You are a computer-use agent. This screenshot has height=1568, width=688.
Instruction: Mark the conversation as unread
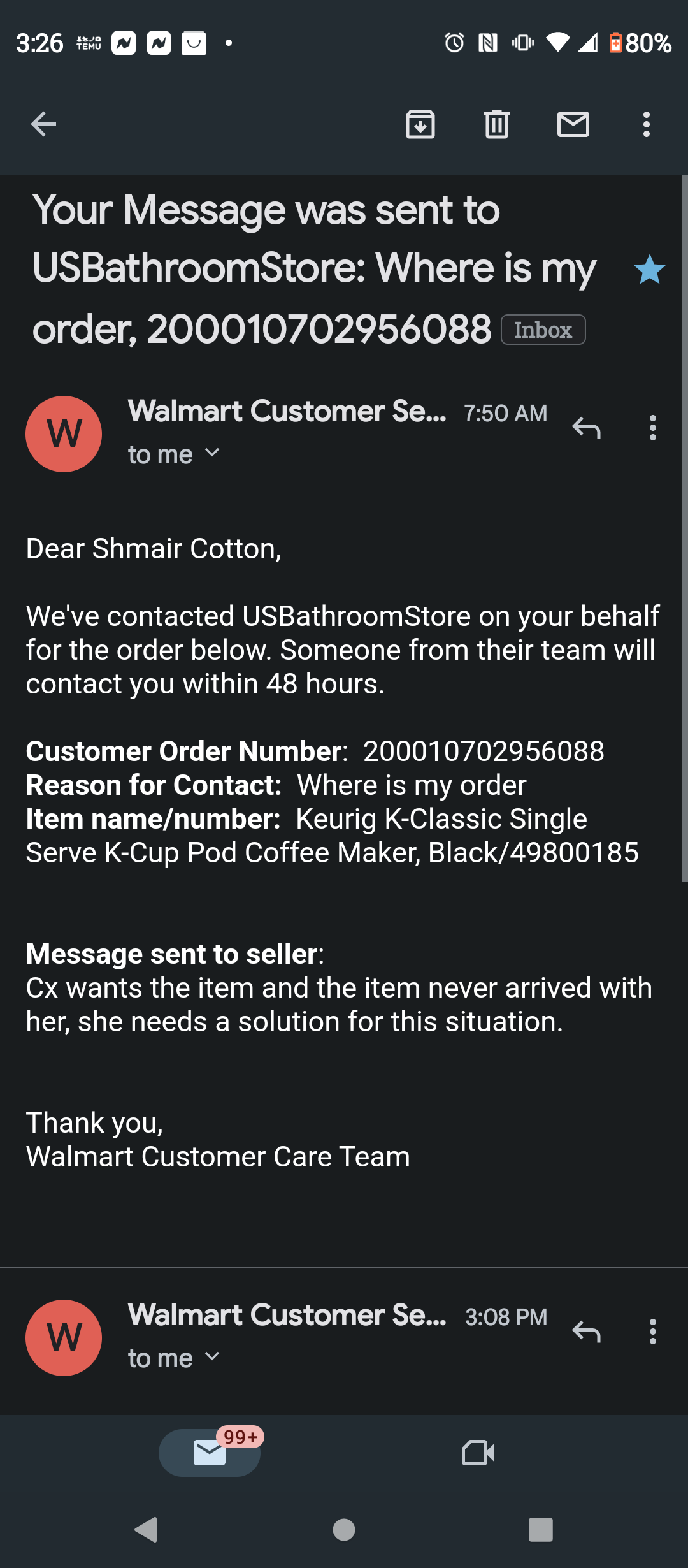coord(573,124)
